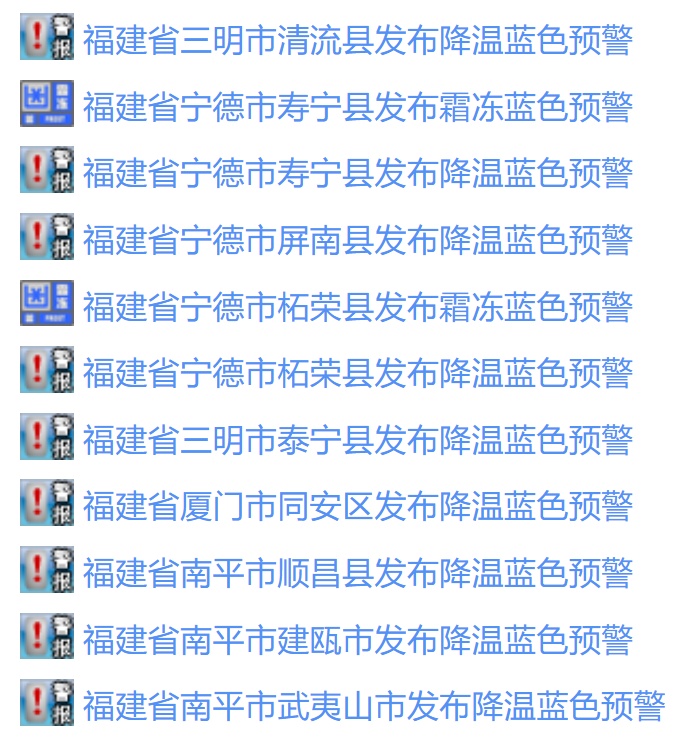
Task: Open 南平市顺昌县降温蓝色预警 link
Action: (357, 573)
